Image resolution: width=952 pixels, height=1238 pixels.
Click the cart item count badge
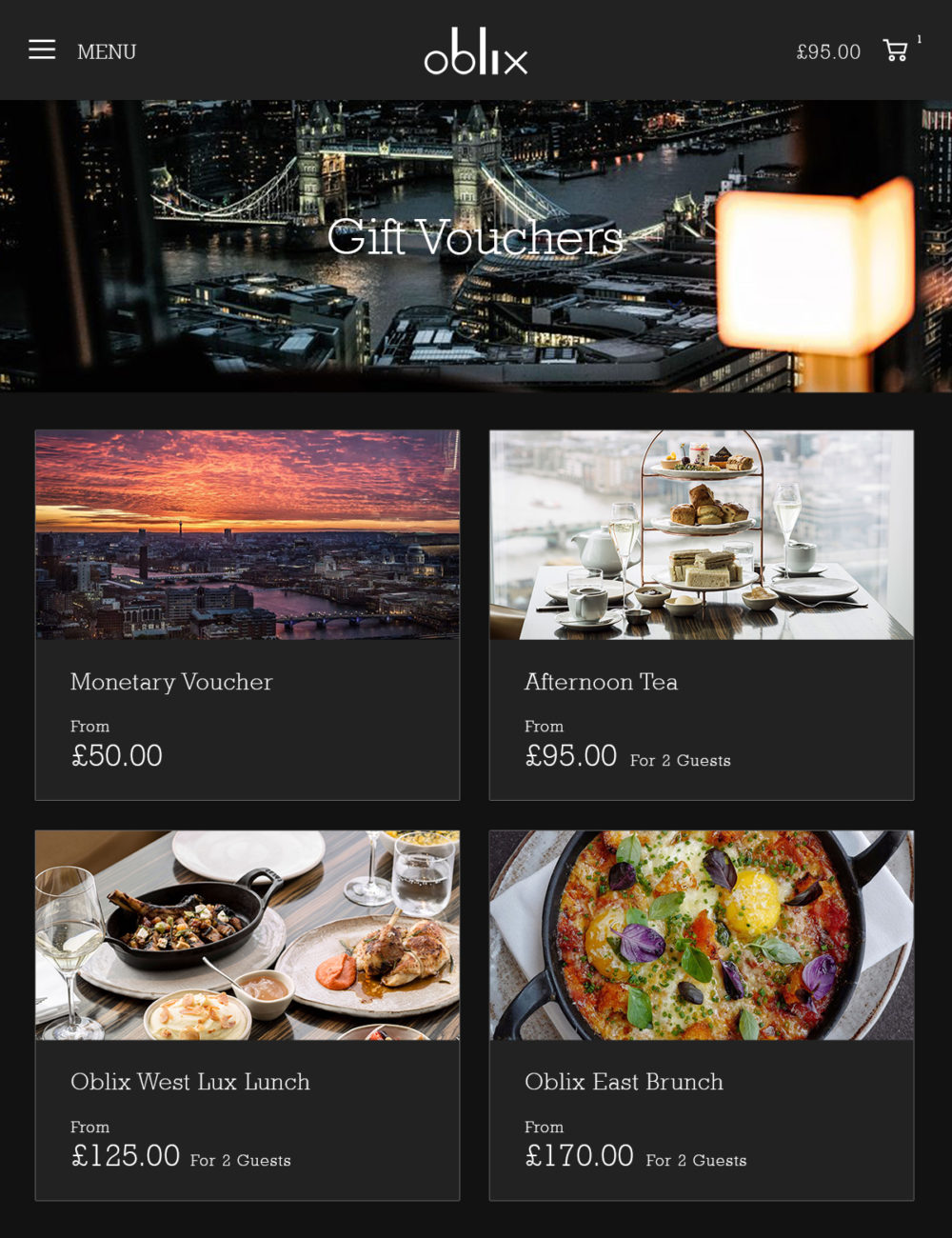[x=919, y=39]
